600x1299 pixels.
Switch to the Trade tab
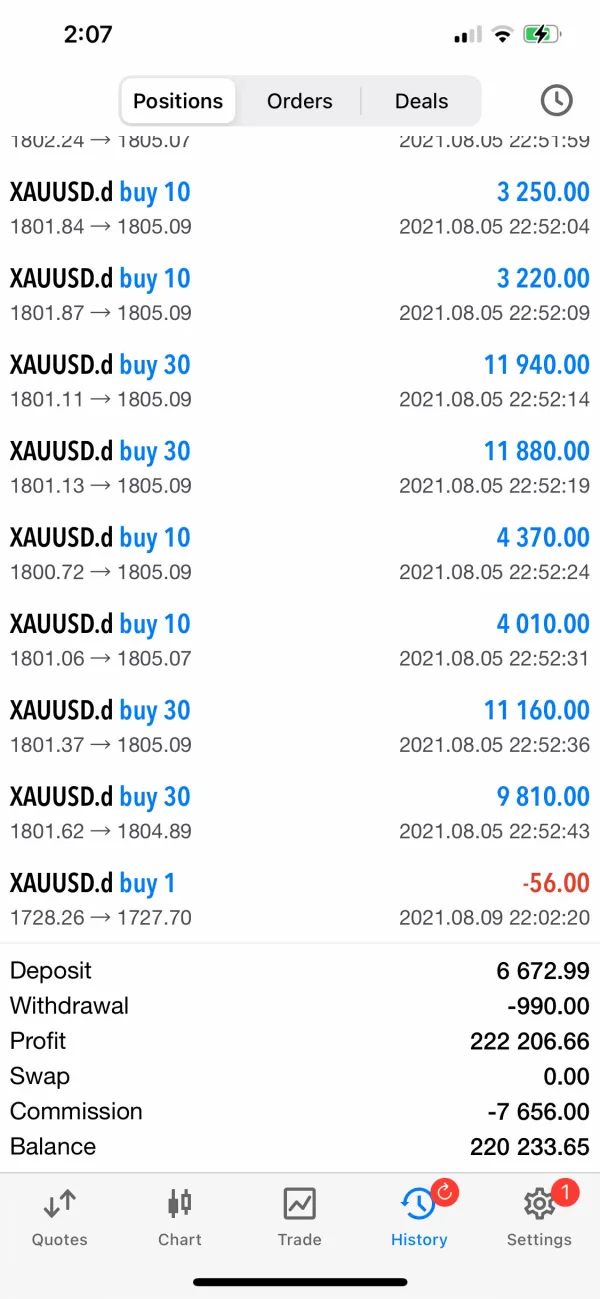click(299, 1217)
